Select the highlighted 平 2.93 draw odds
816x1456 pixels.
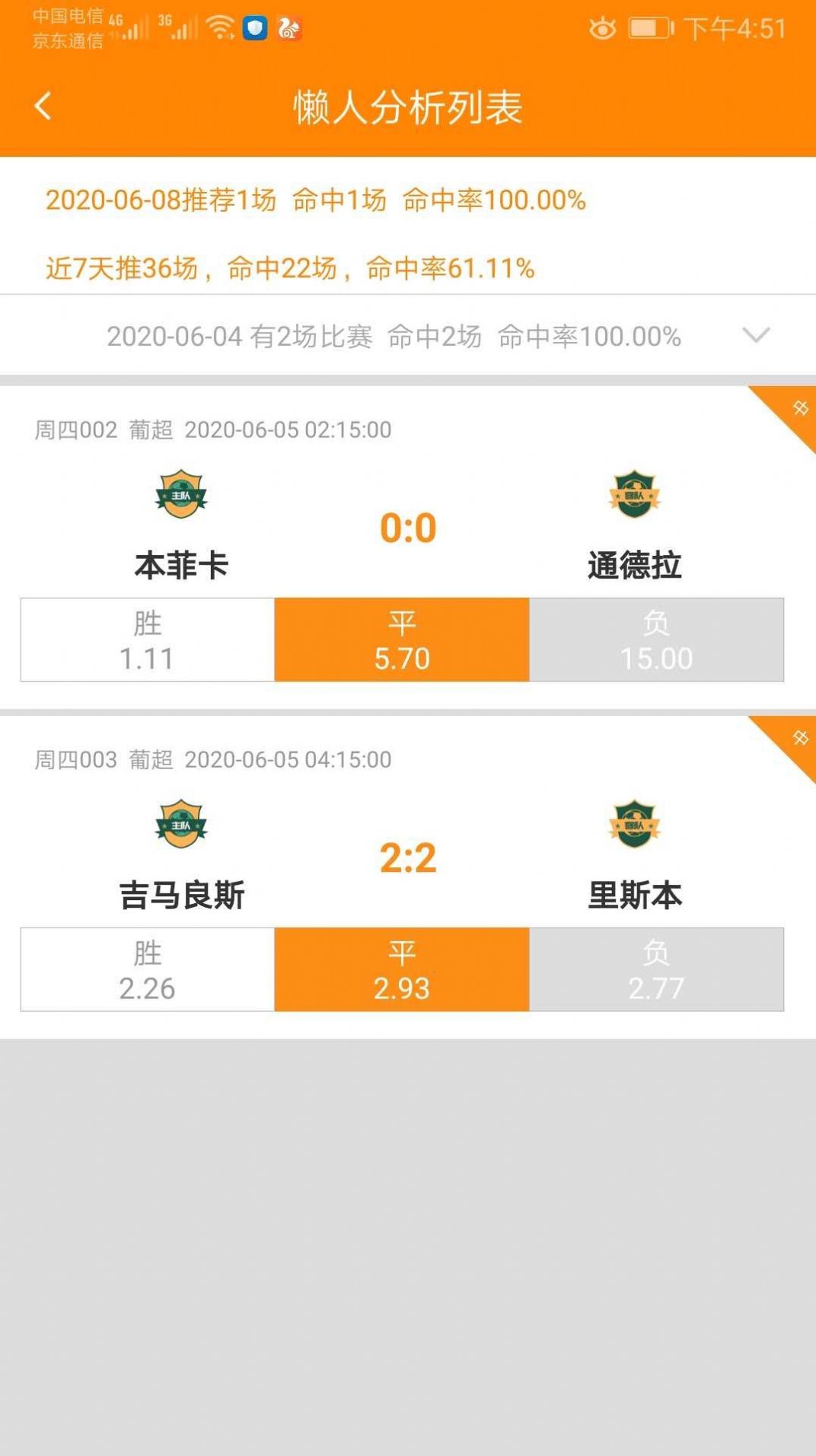click(x=401, y=969)
